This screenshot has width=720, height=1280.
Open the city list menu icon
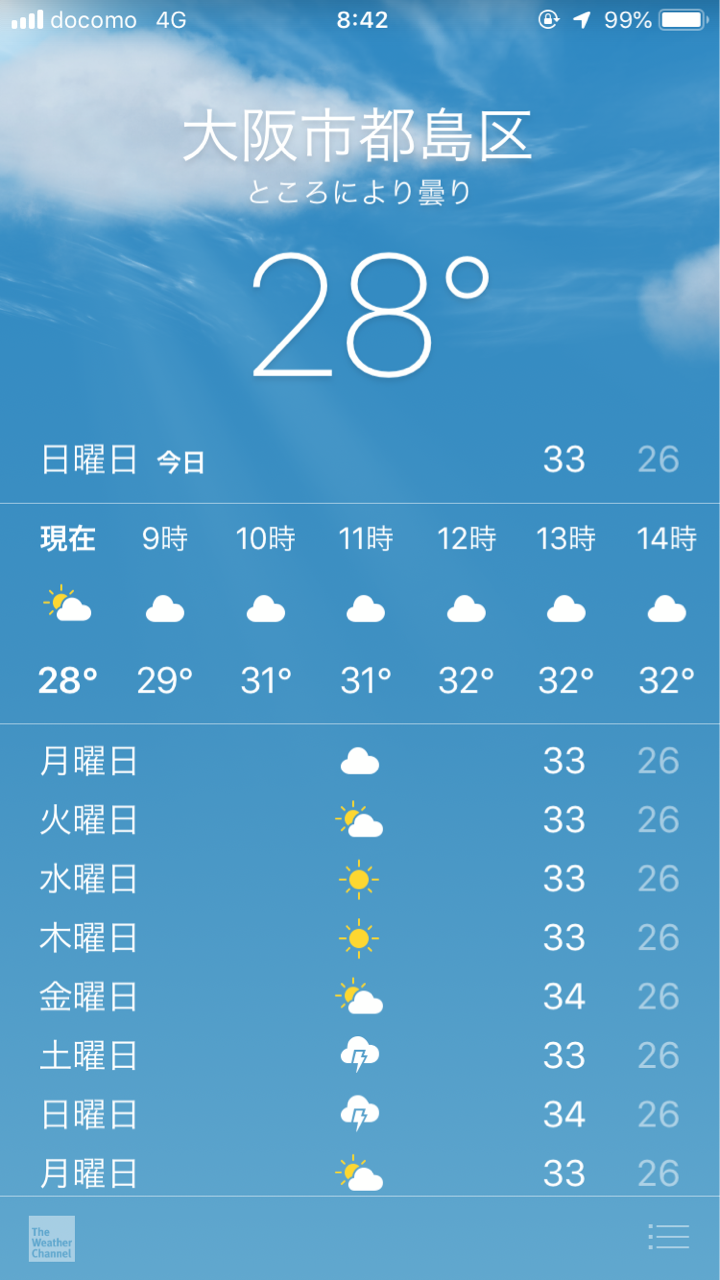tap(669, 1237)
